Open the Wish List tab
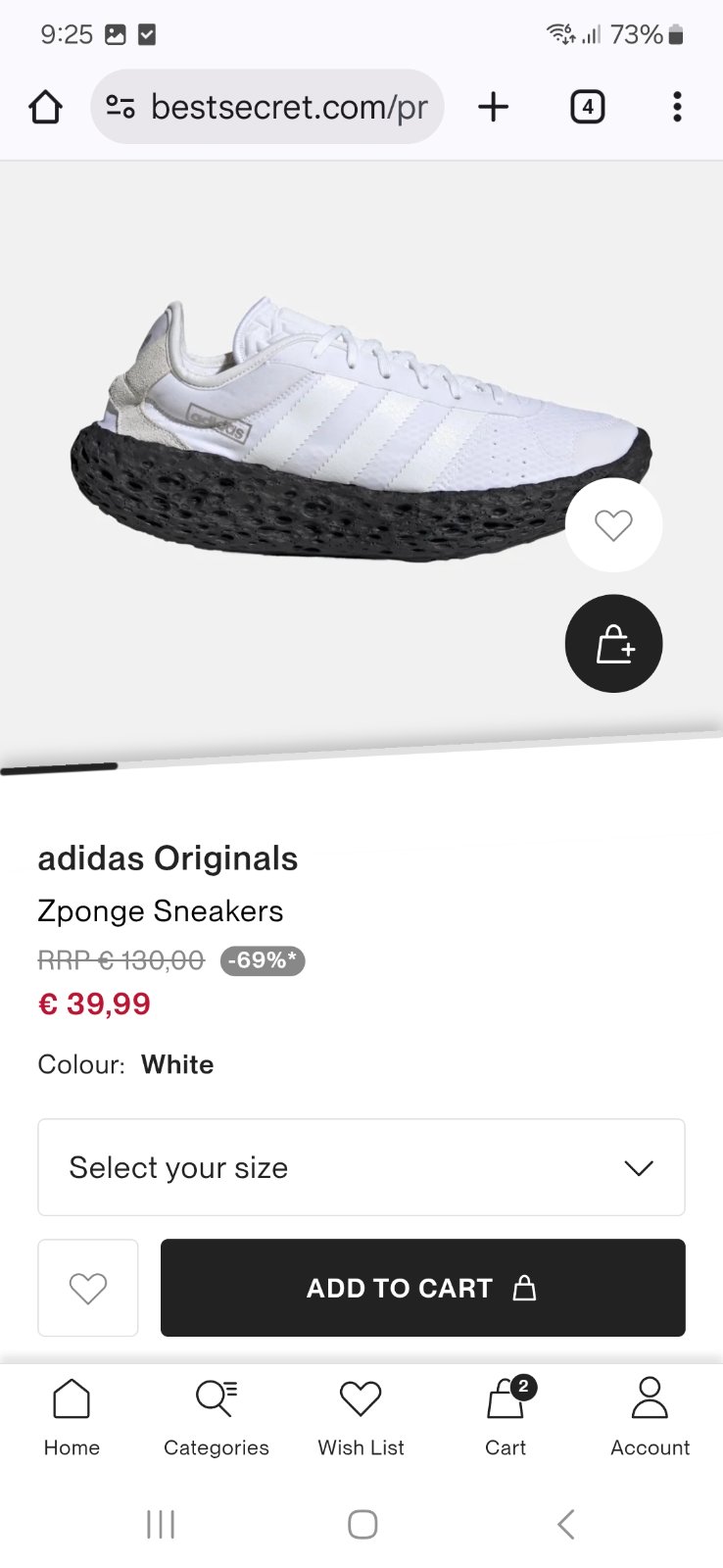This screenshot has width=723, height=1568. (x=361, y=1416)
